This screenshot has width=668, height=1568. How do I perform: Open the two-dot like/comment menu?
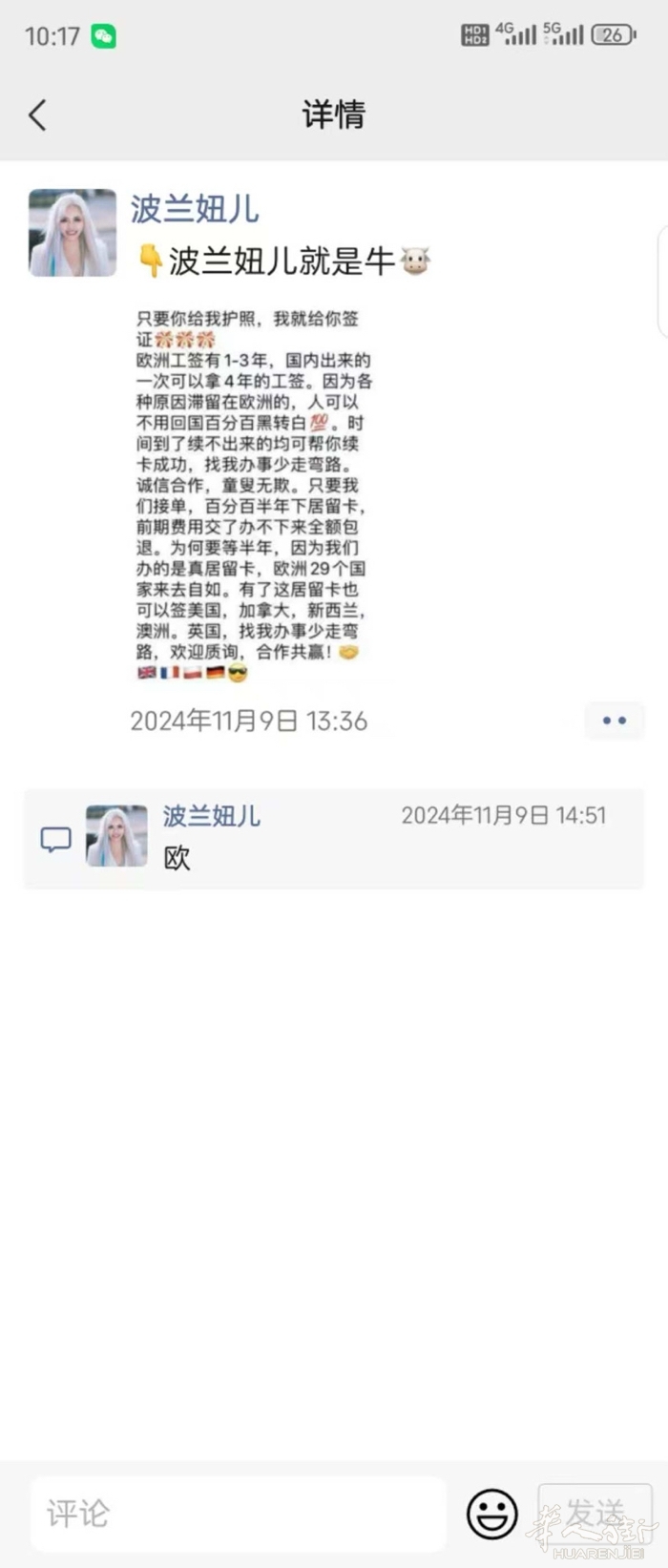[x=615, y=721]
